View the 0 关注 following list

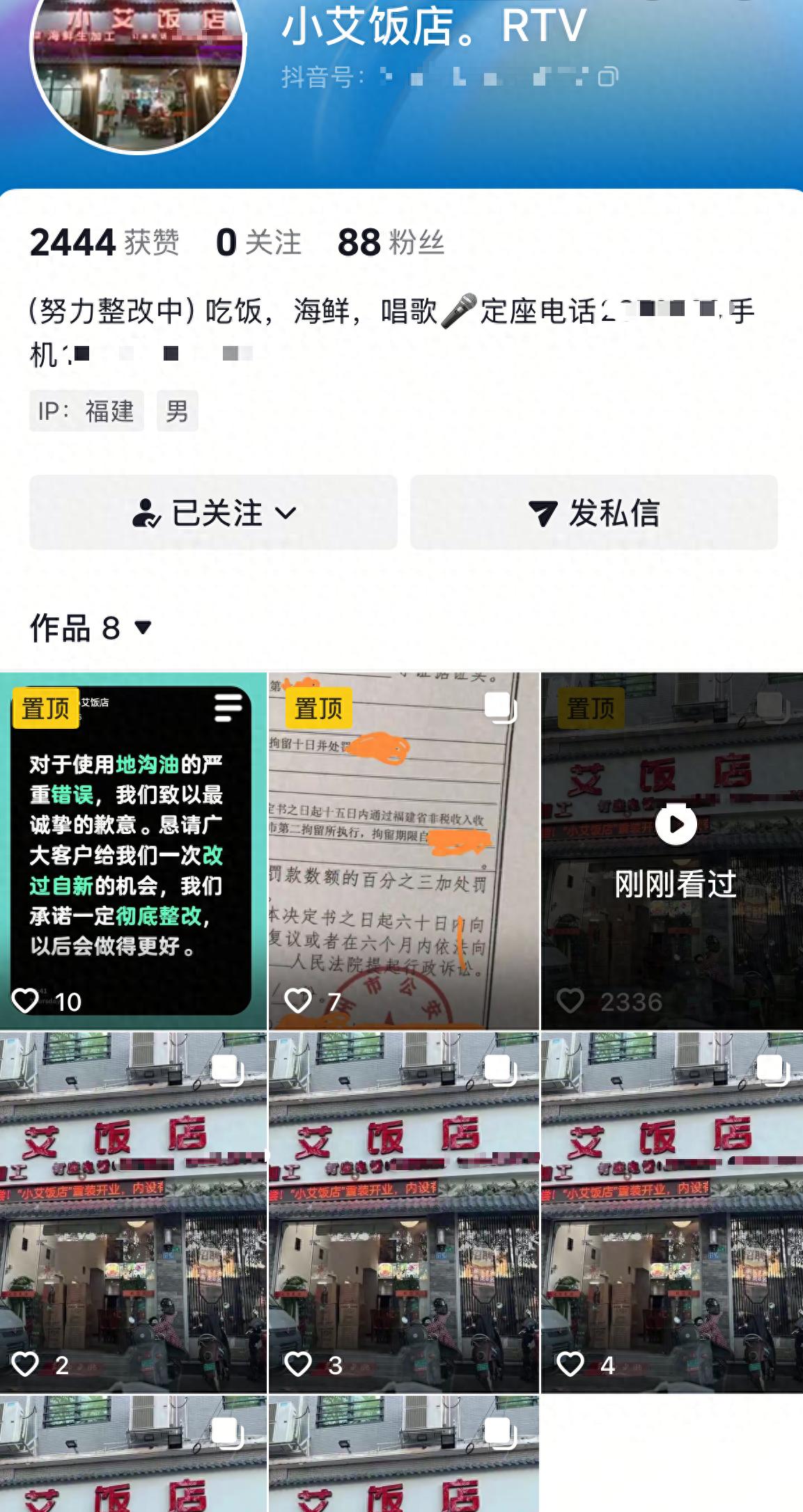coord(258,242)
